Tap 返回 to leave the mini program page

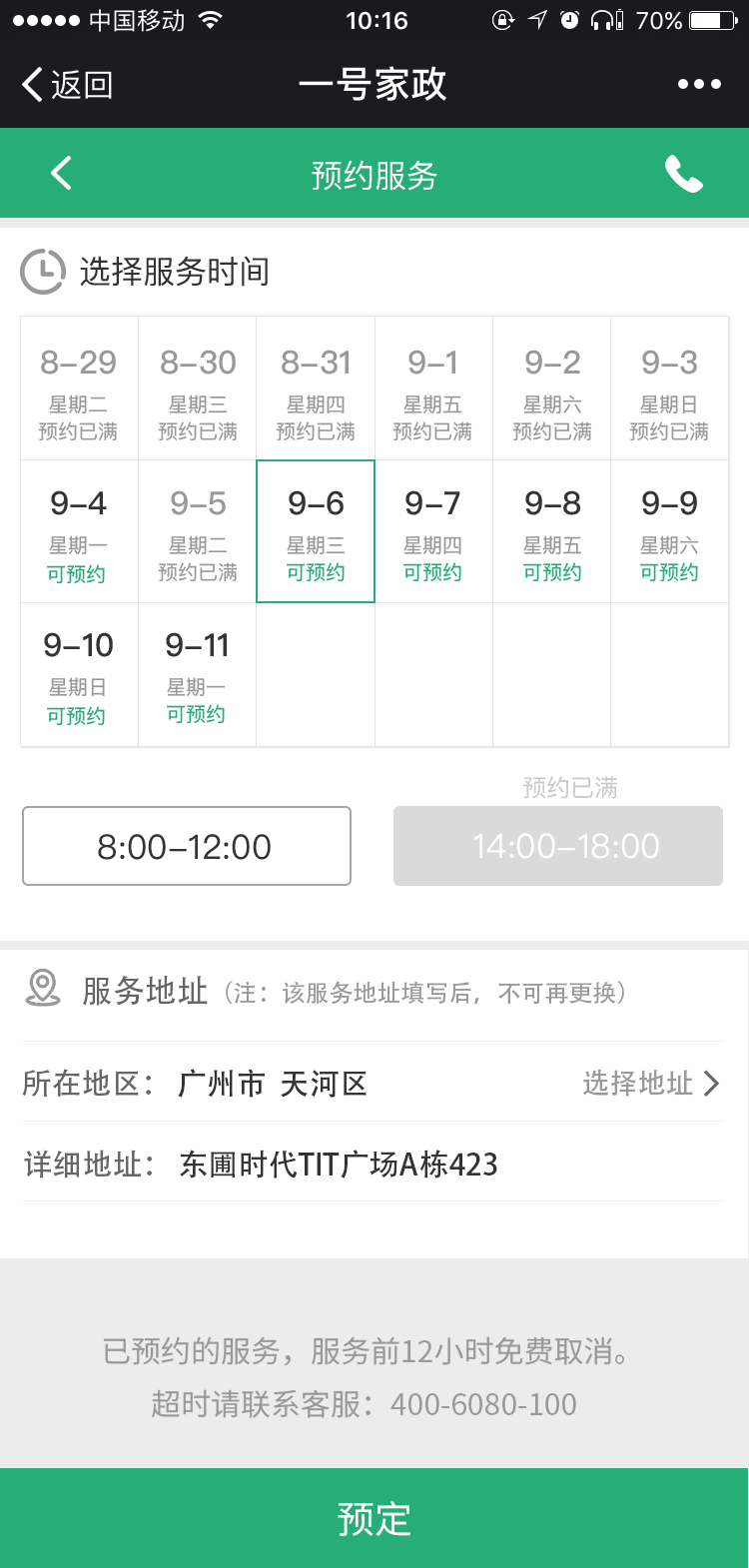tap(67, 85)
